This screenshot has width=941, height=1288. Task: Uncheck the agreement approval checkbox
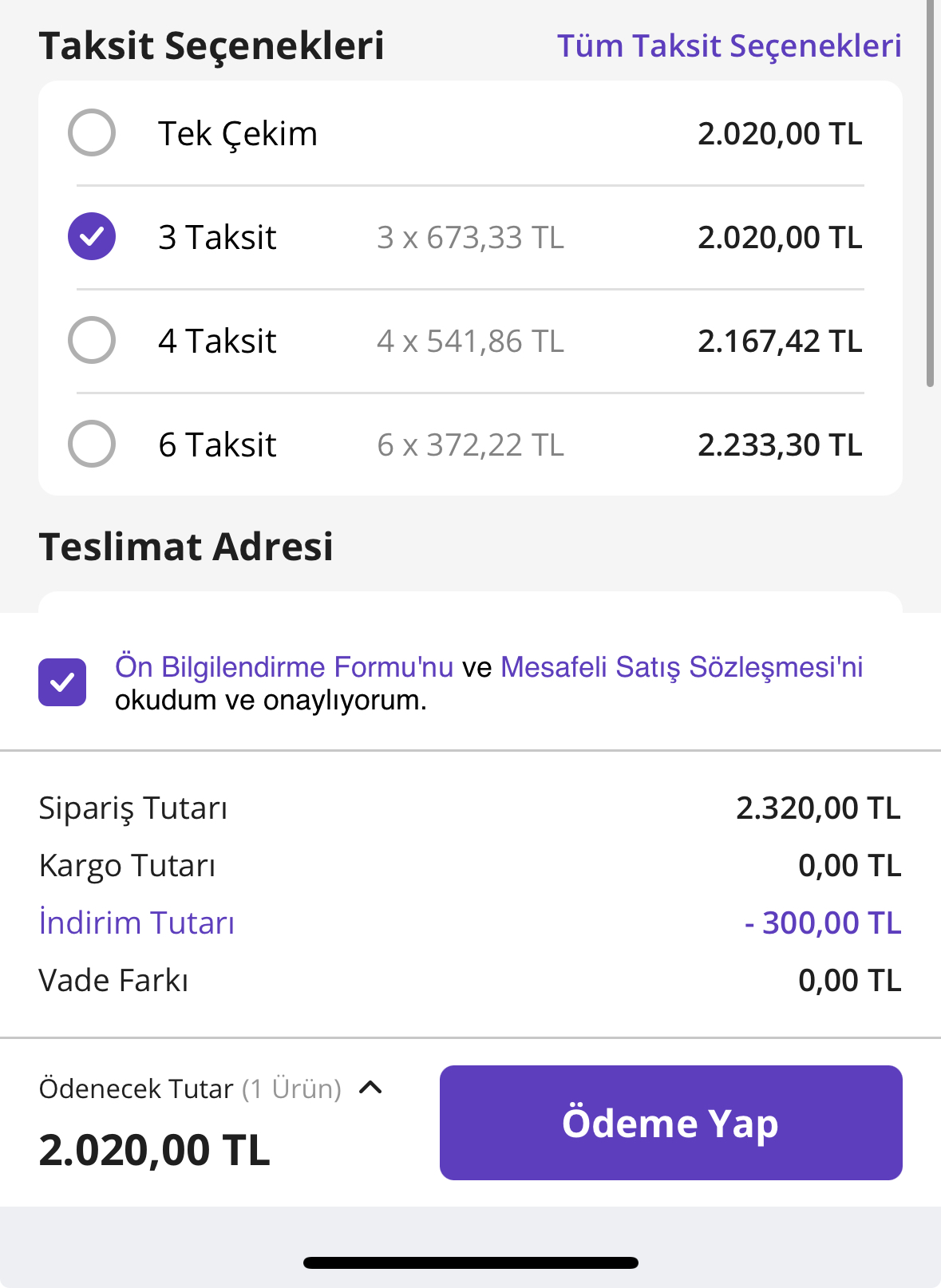(x=62, y=682)
